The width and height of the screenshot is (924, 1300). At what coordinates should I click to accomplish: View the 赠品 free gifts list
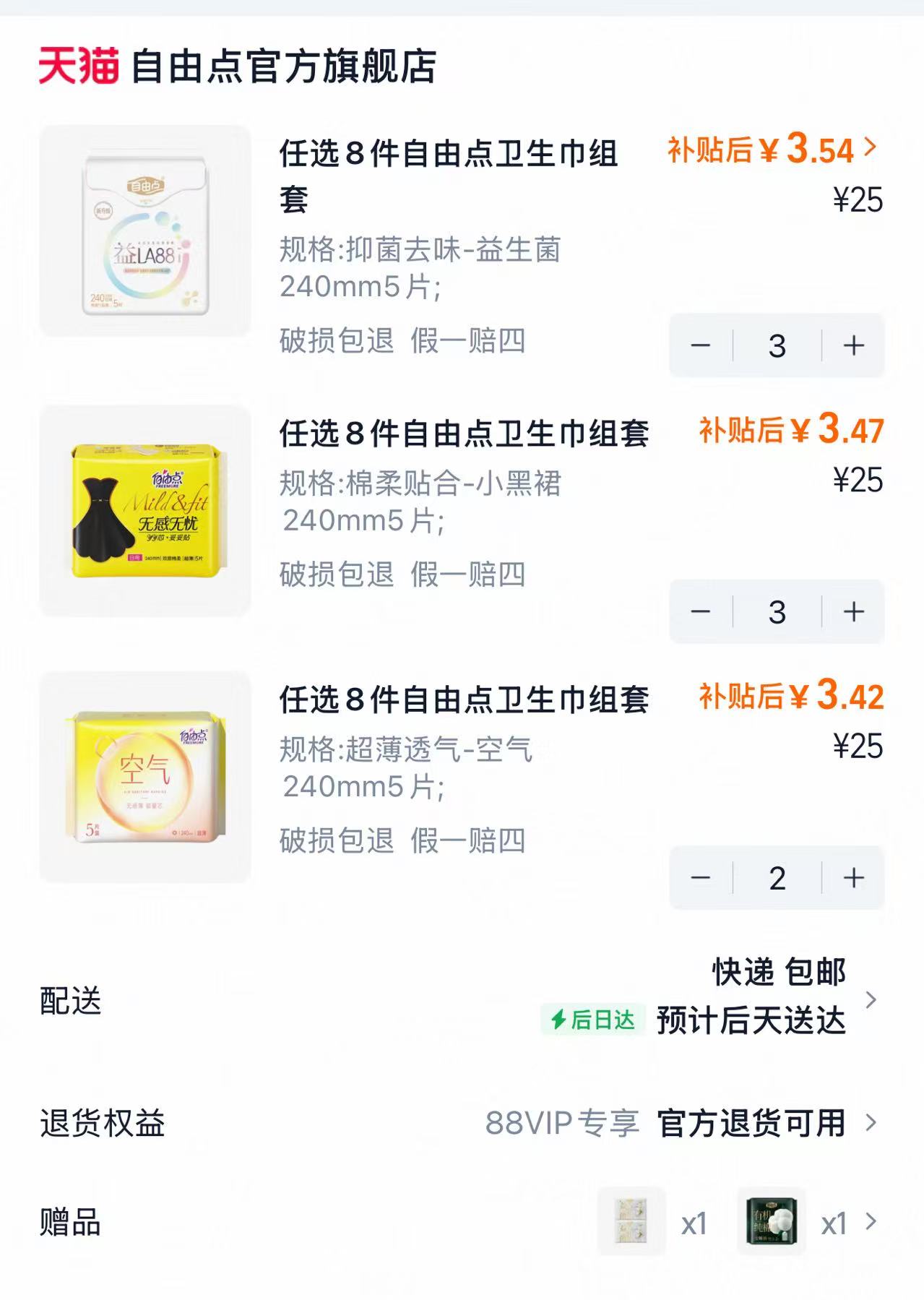click(462, 1221)
